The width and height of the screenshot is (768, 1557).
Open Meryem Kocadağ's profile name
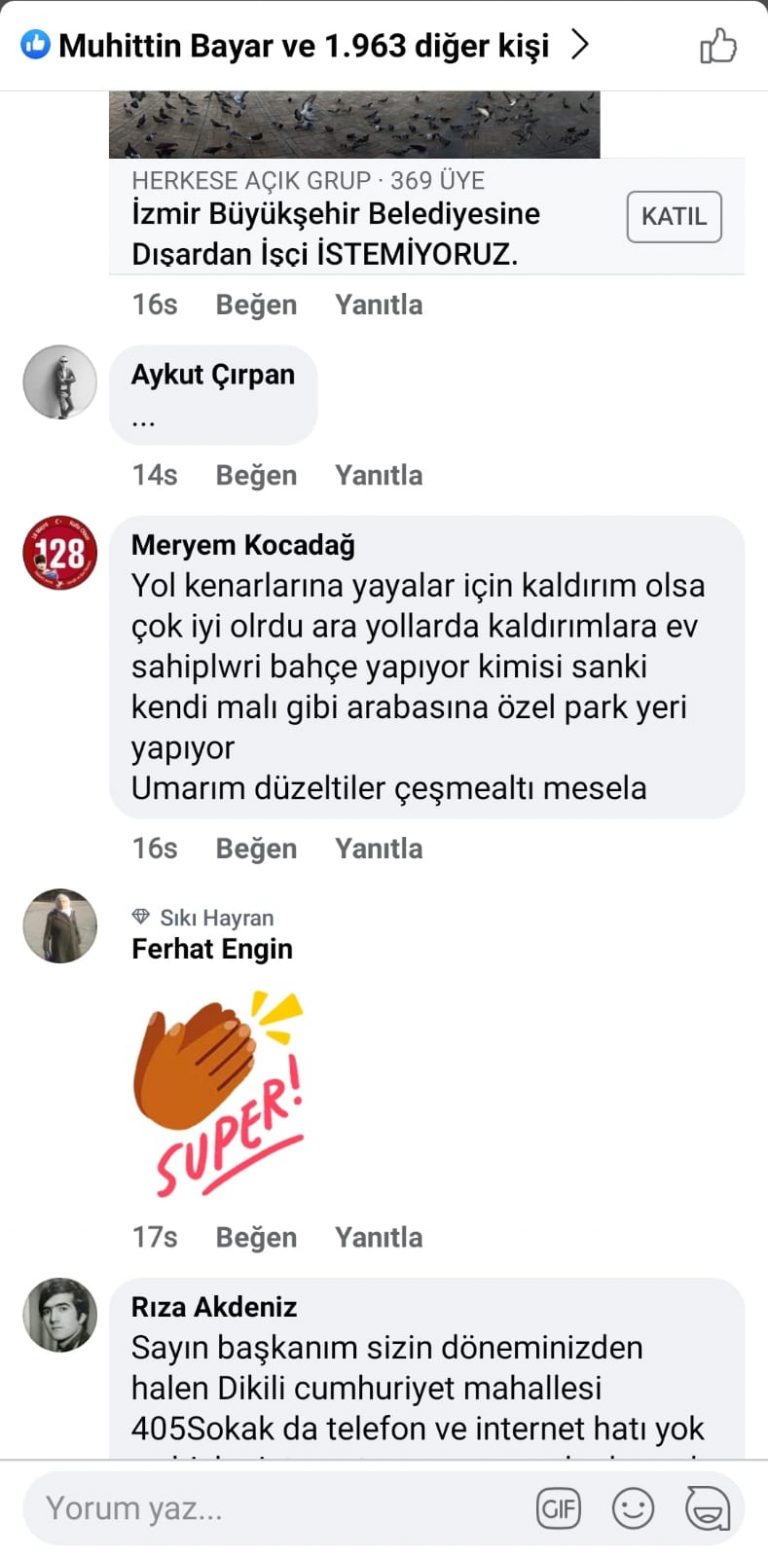click(x=243, y=545)
